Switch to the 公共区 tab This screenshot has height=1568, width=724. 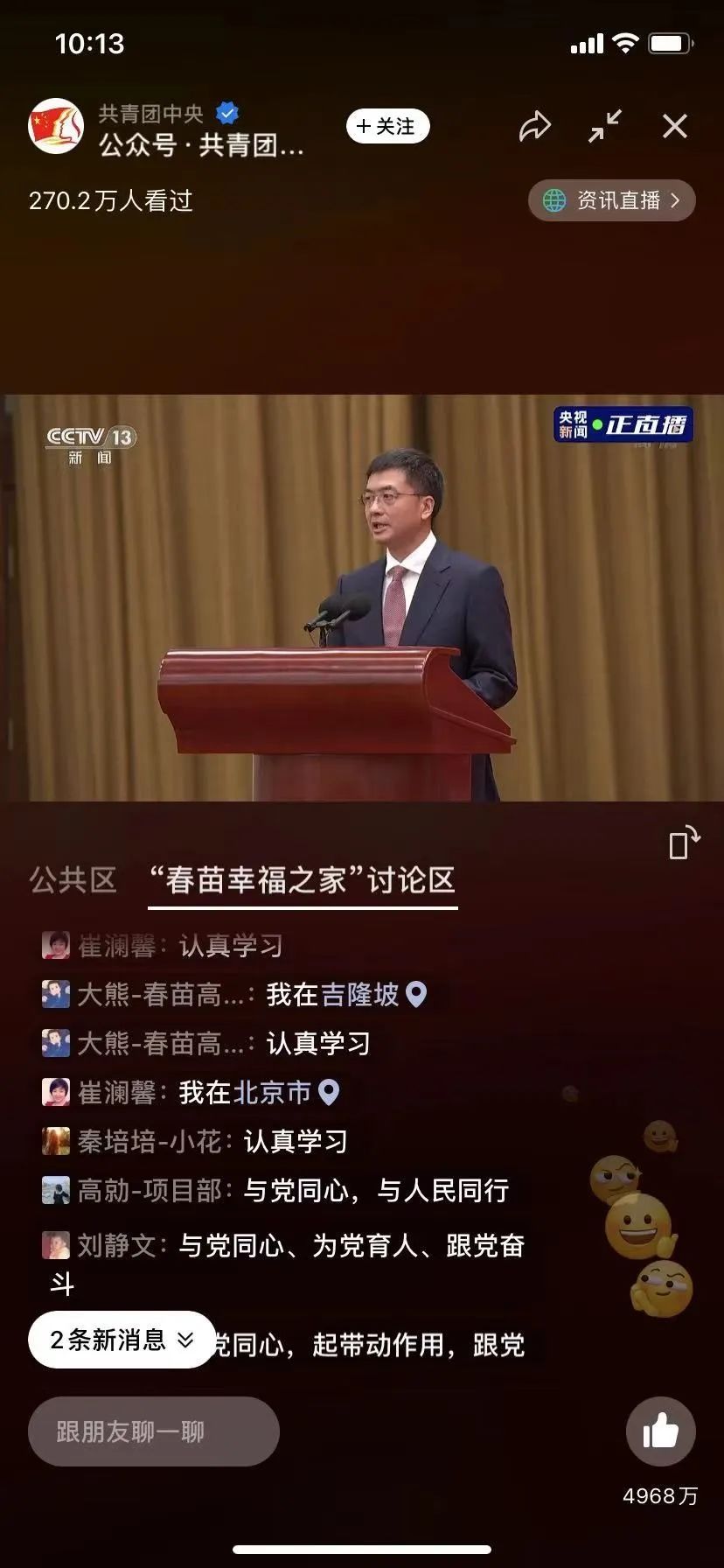pyautogui.click(x=73, y=879)
